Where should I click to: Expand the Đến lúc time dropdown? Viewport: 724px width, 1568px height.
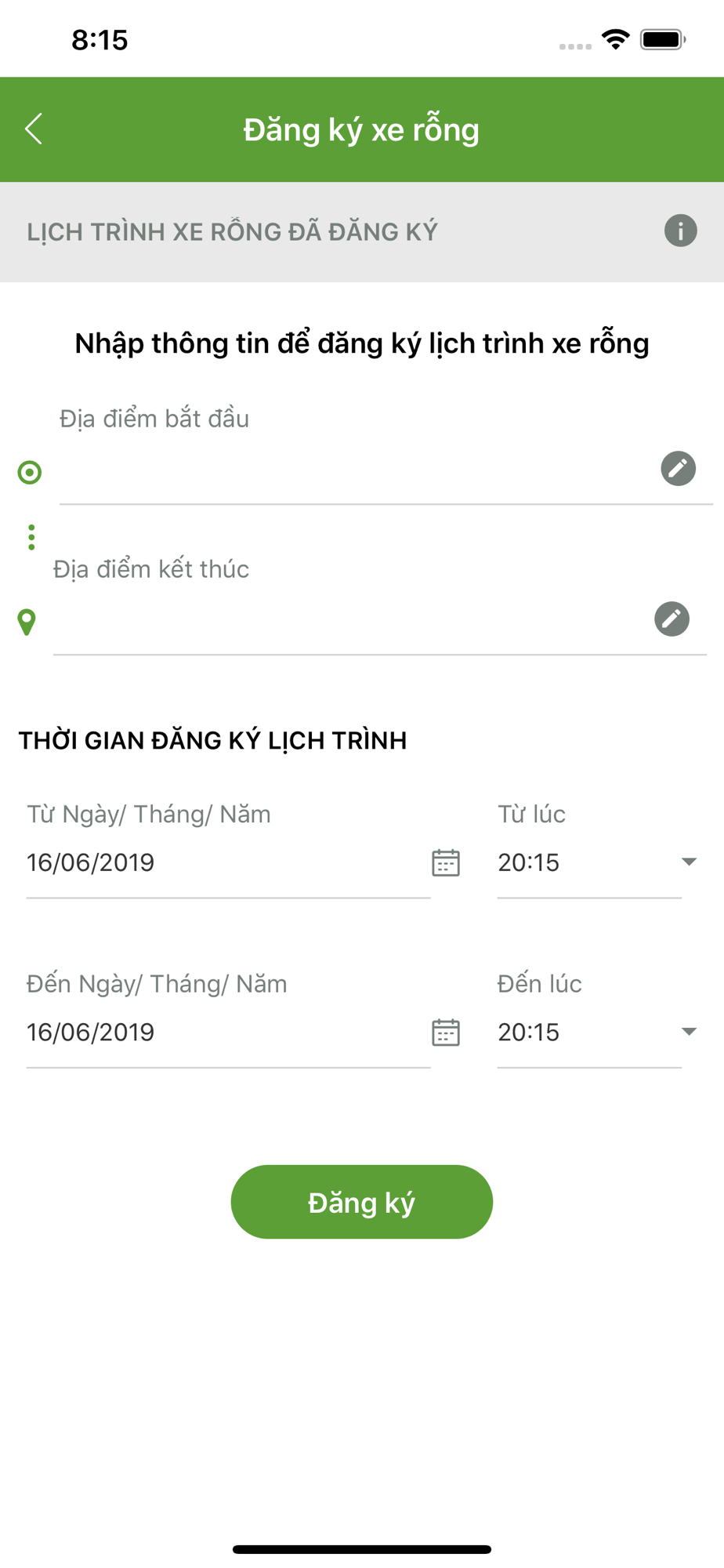click(x=688, y=1032)
